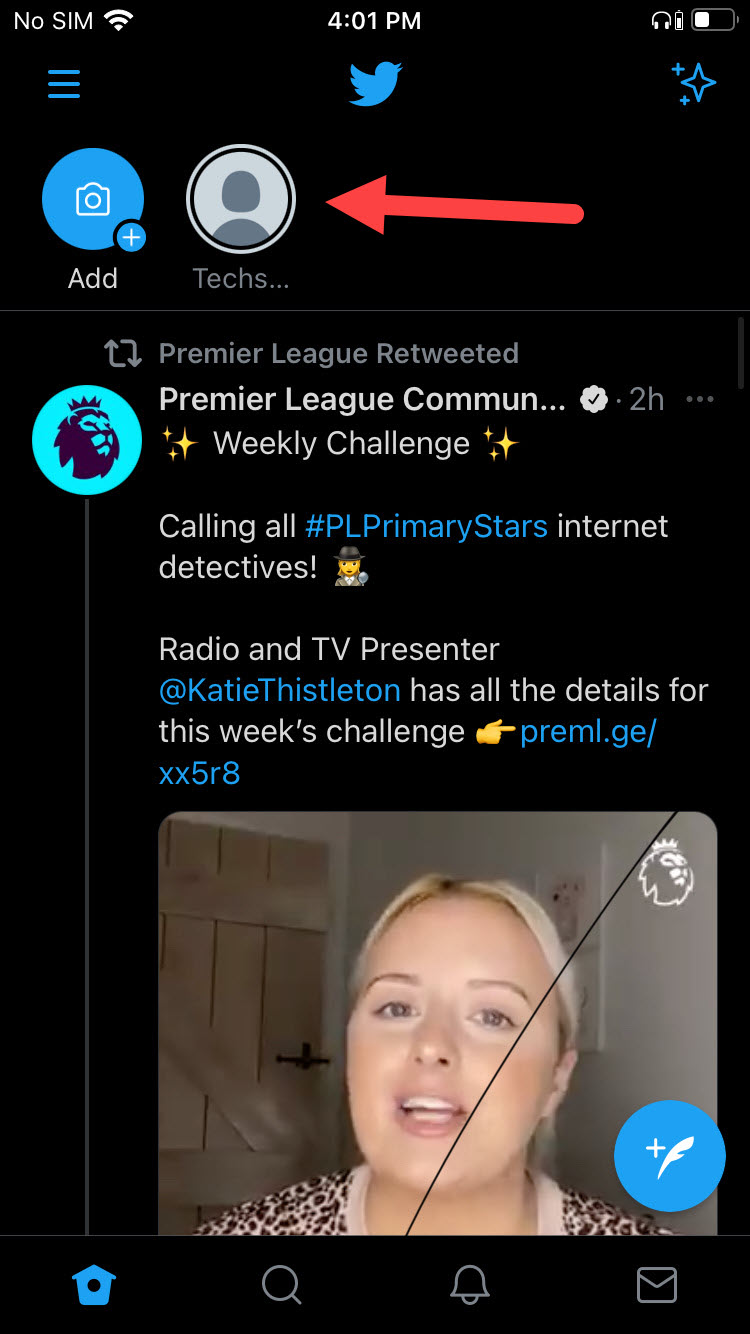Screen dimensions: 750x1334
Task: Compose a new tweet
Action: [x=670, y=1156]
